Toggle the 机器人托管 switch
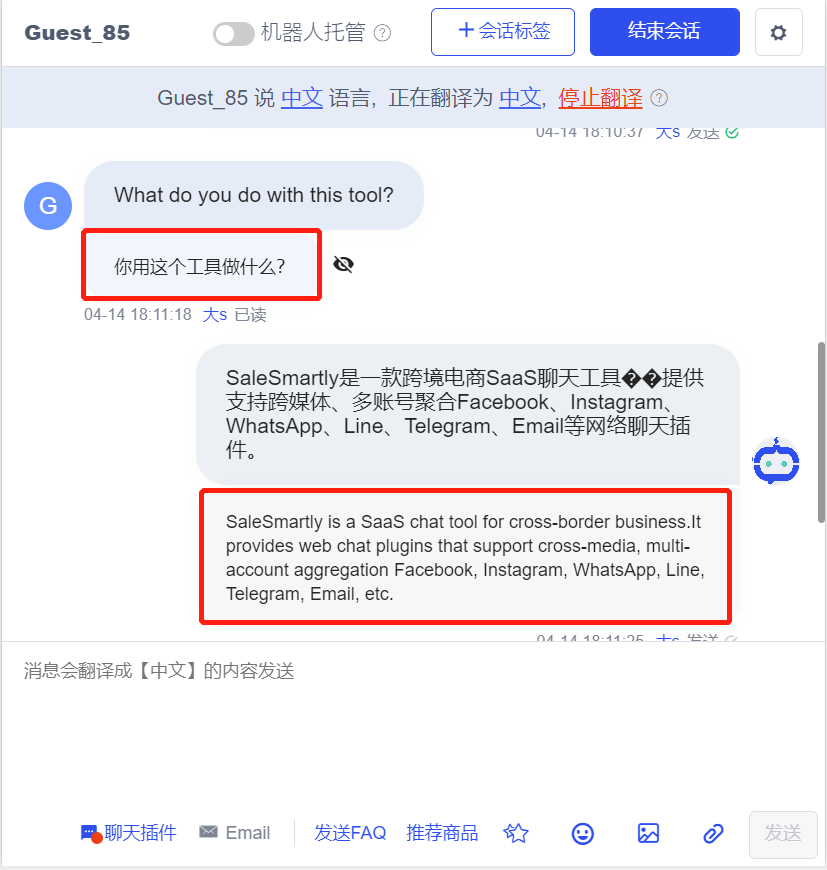This screenshot has height=870, width=827. coord(234,34)
